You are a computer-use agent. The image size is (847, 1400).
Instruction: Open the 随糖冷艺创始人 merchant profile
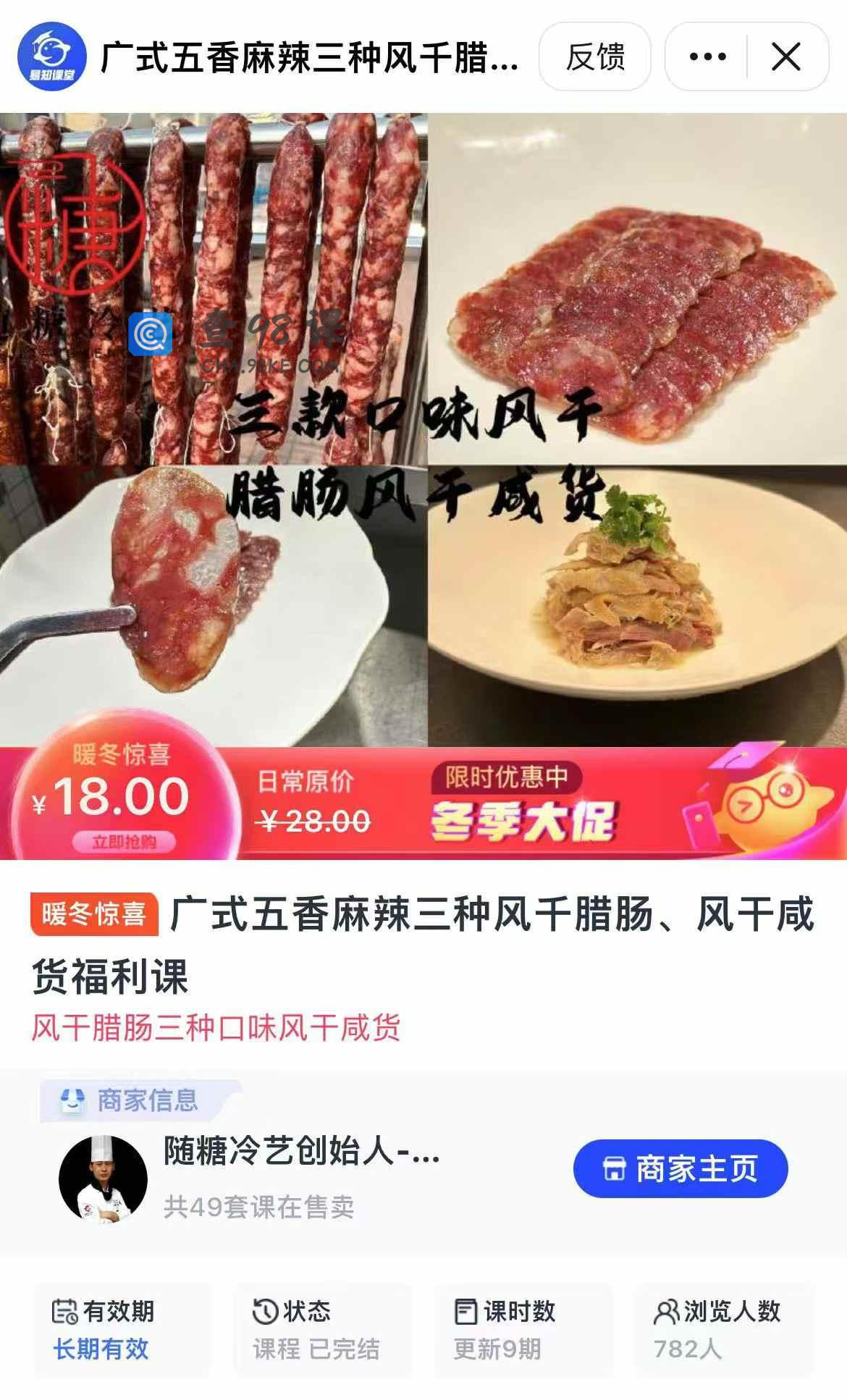tap(301, 1151)
